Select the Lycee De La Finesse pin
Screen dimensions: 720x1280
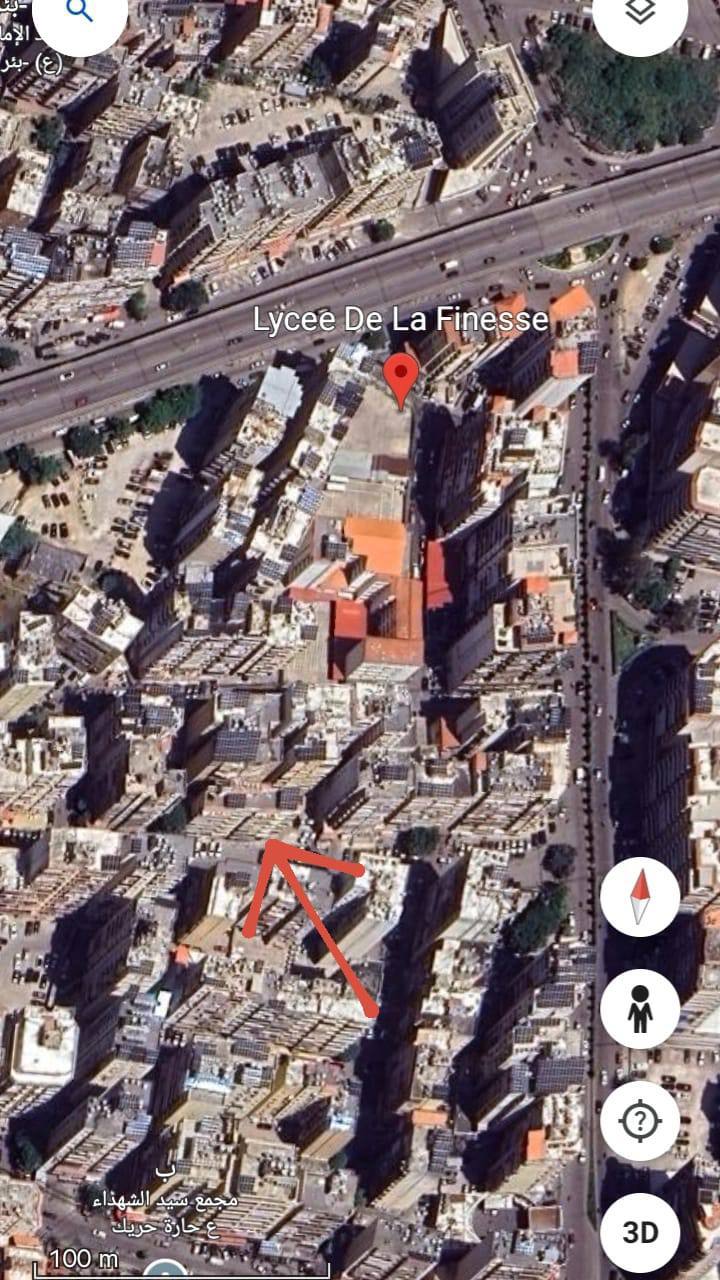point(401,378)
